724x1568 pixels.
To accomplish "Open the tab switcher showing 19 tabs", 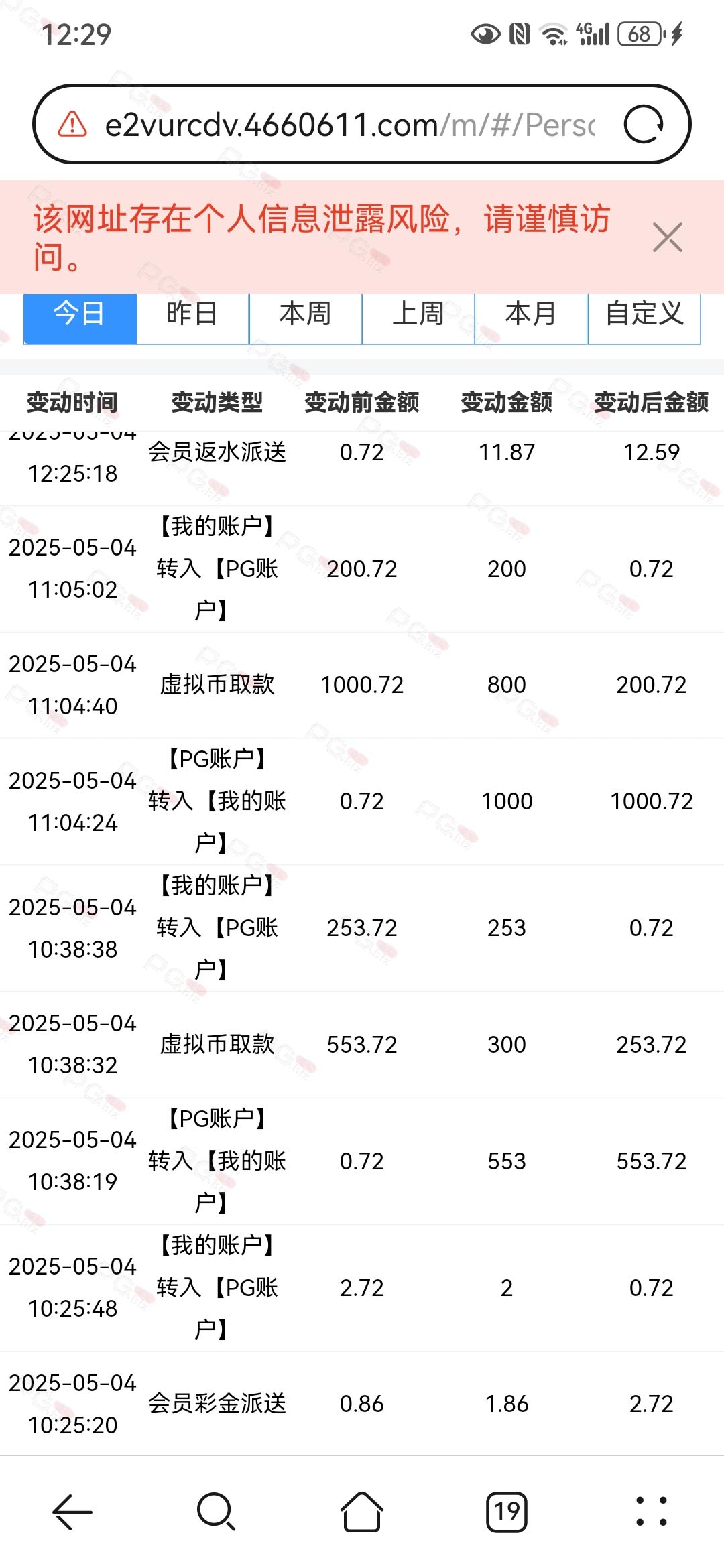I will 507,1512.
